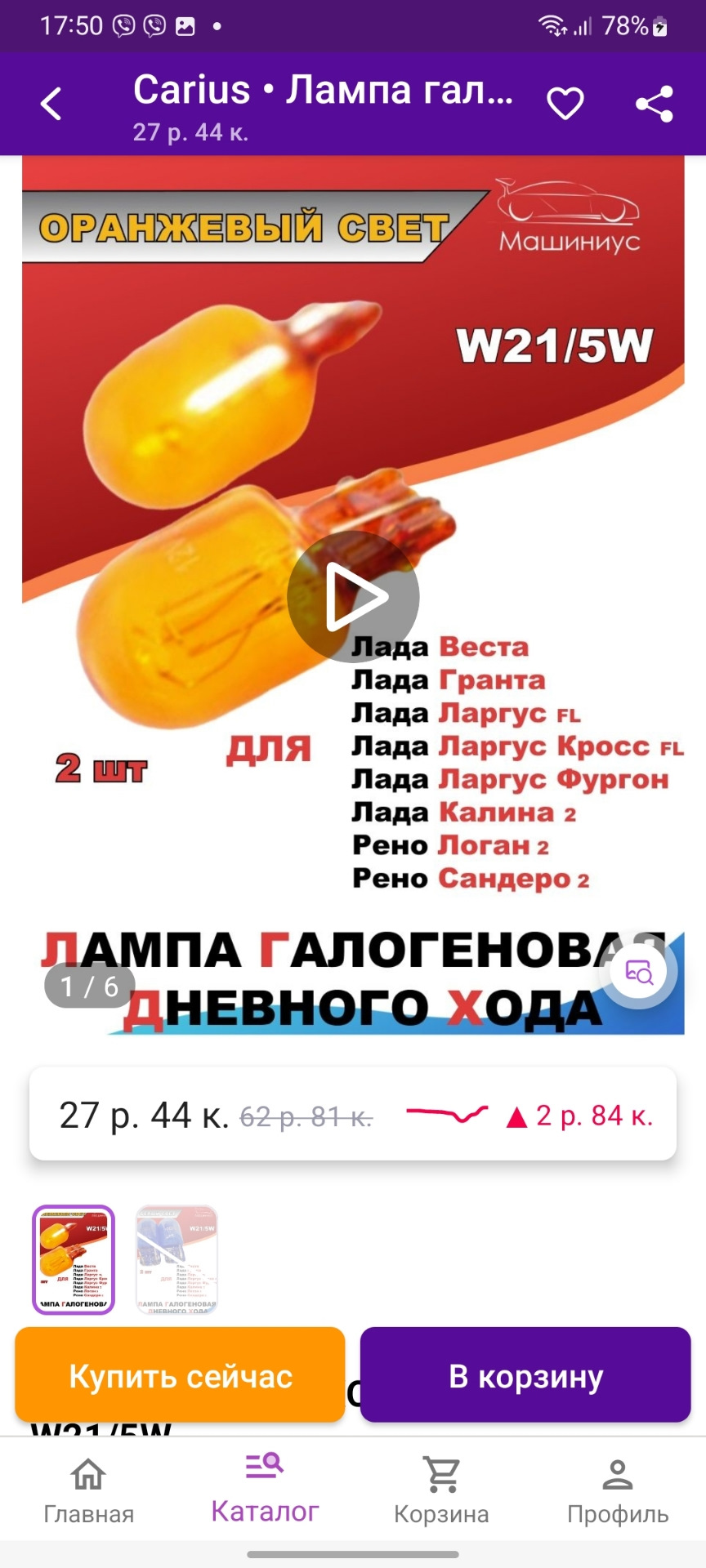Viewport: 706px width, 1568px height.
Task: Tap the back arrow in the header
Action: (51, 103)
